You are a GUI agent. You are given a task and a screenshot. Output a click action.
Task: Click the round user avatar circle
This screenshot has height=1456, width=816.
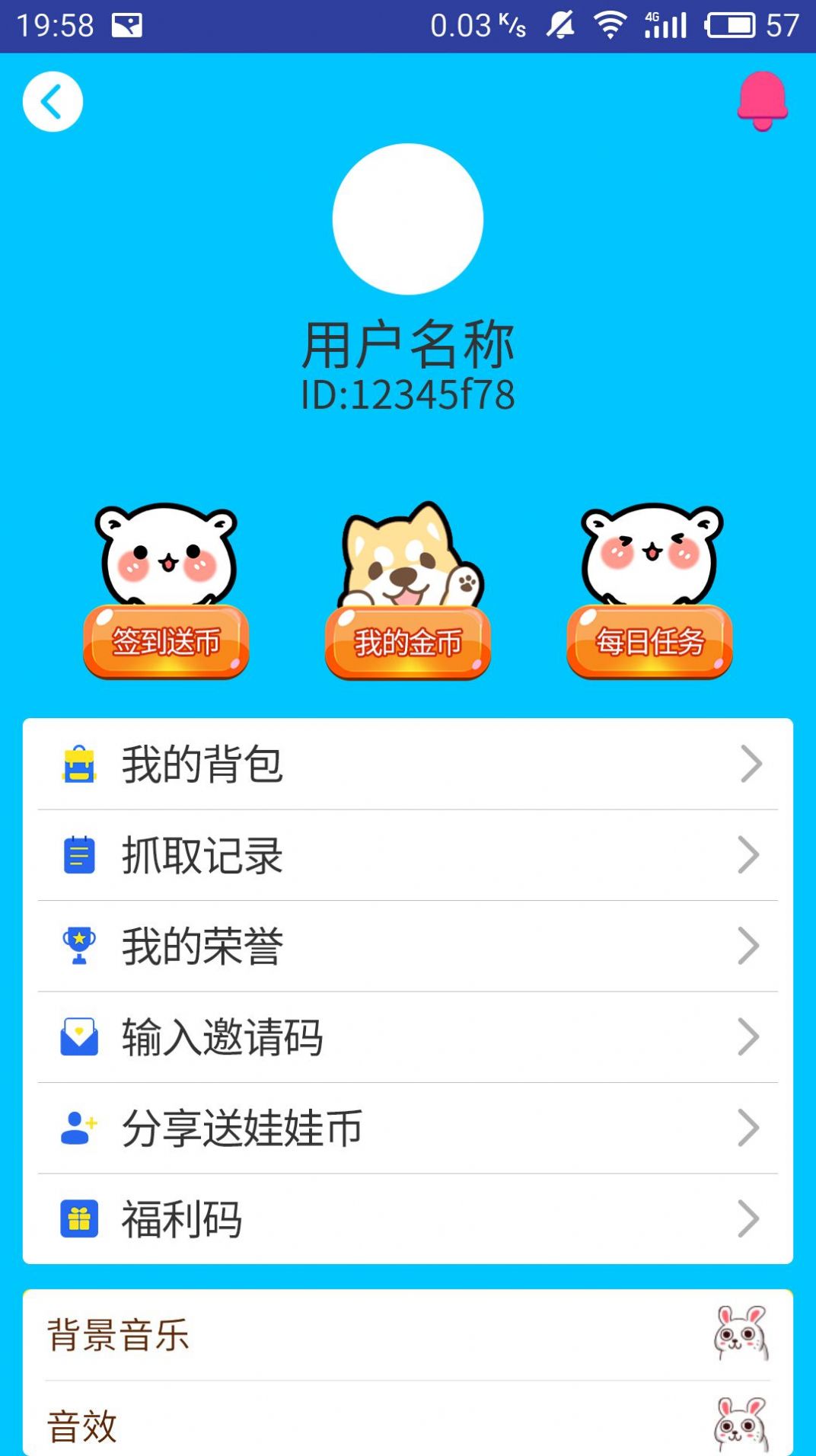pos(408,218)
